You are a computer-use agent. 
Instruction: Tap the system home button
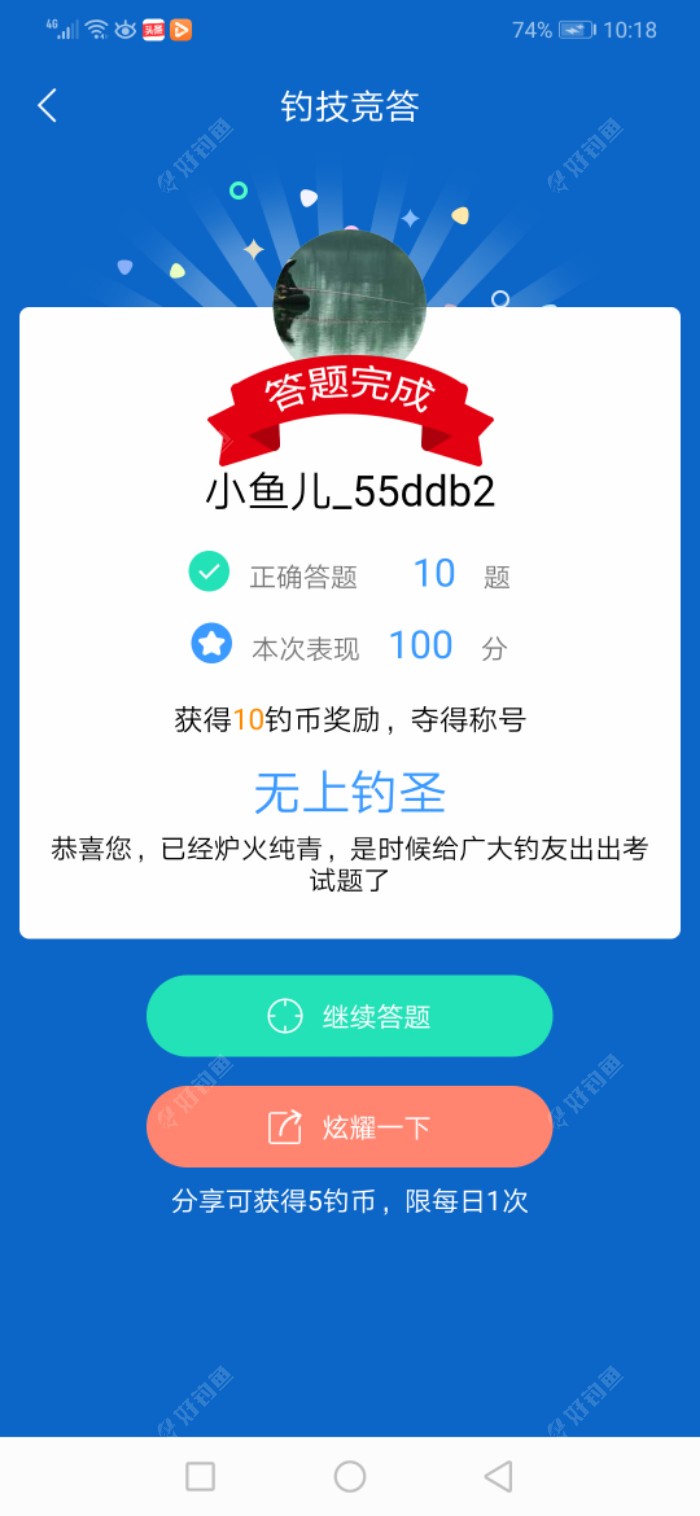[349, 1476]
